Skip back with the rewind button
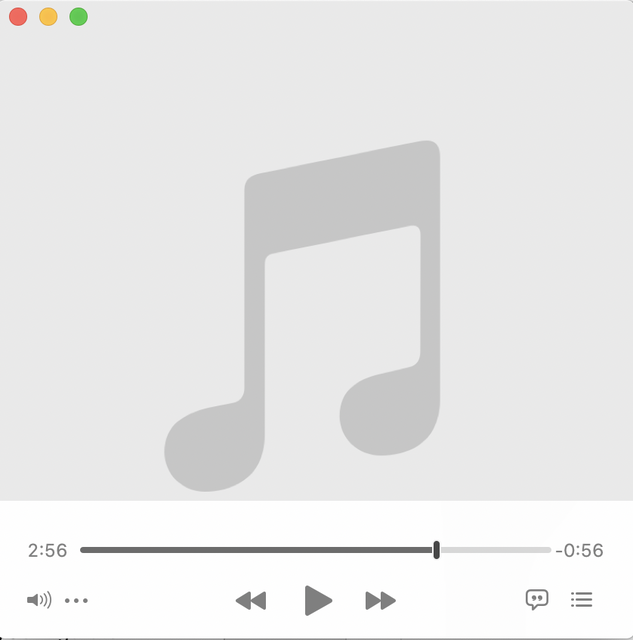Image resolution: width=633 pixels, height=640 pixels. click(251, 600)
